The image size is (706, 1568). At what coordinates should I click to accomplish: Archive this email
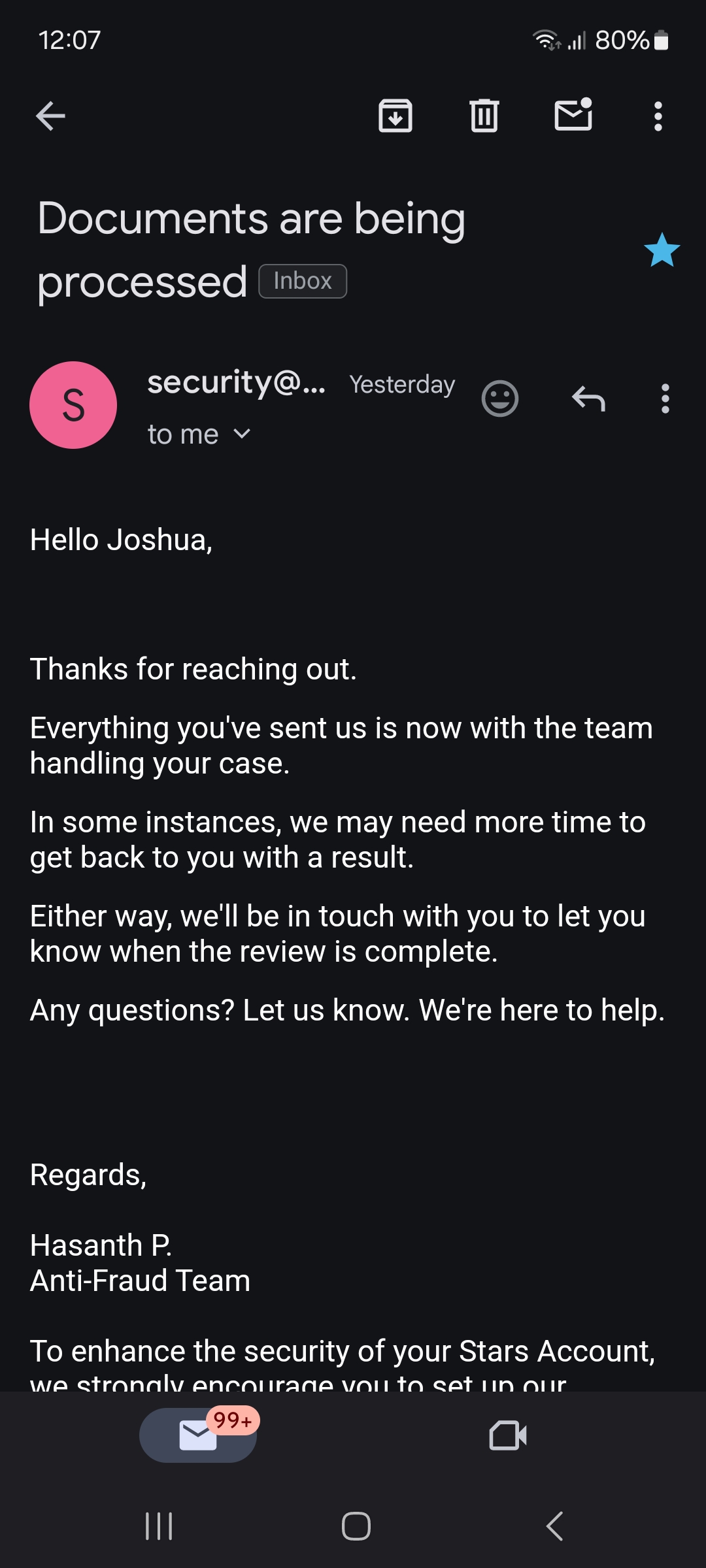tap(395, 116)
